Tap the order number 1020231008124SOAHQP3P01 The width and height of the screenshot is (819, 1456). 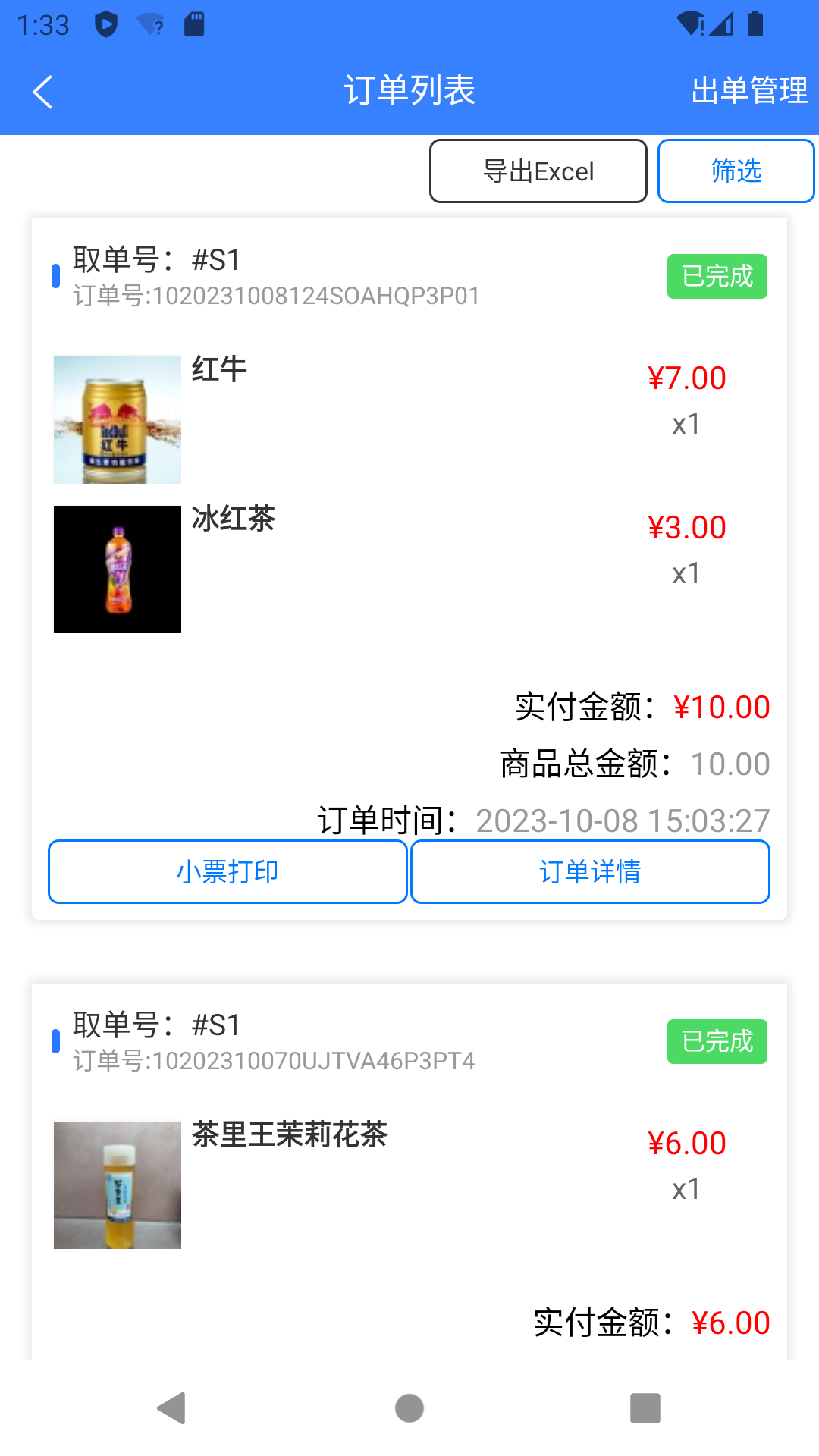[x=275, y=296]
